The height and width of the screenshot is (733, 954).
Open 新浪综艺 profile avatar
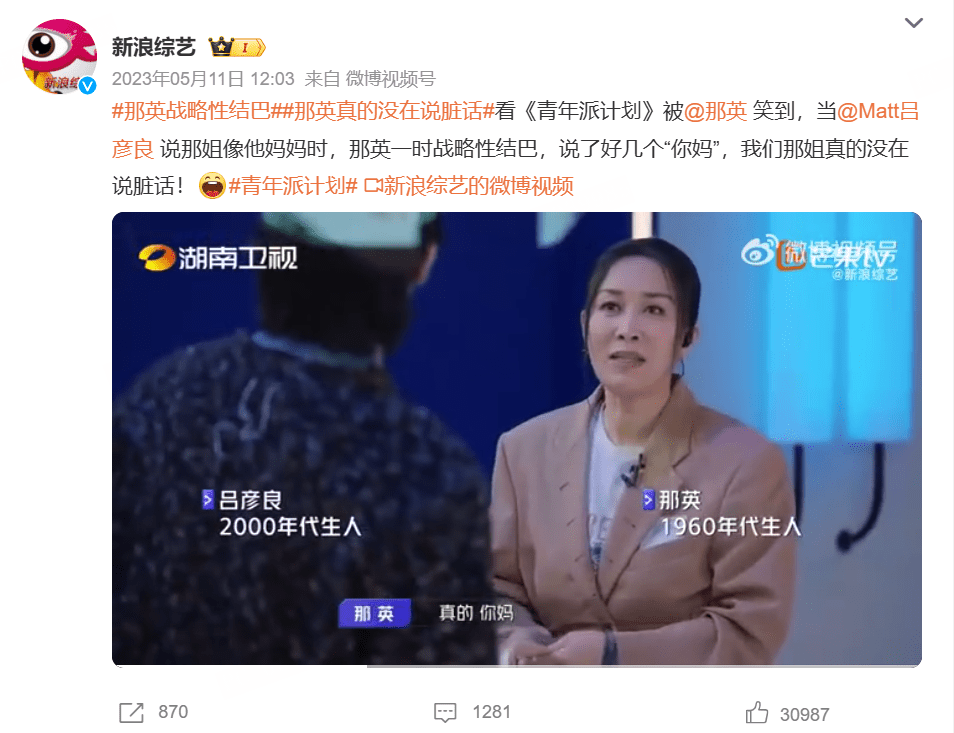tap(59, 56)
